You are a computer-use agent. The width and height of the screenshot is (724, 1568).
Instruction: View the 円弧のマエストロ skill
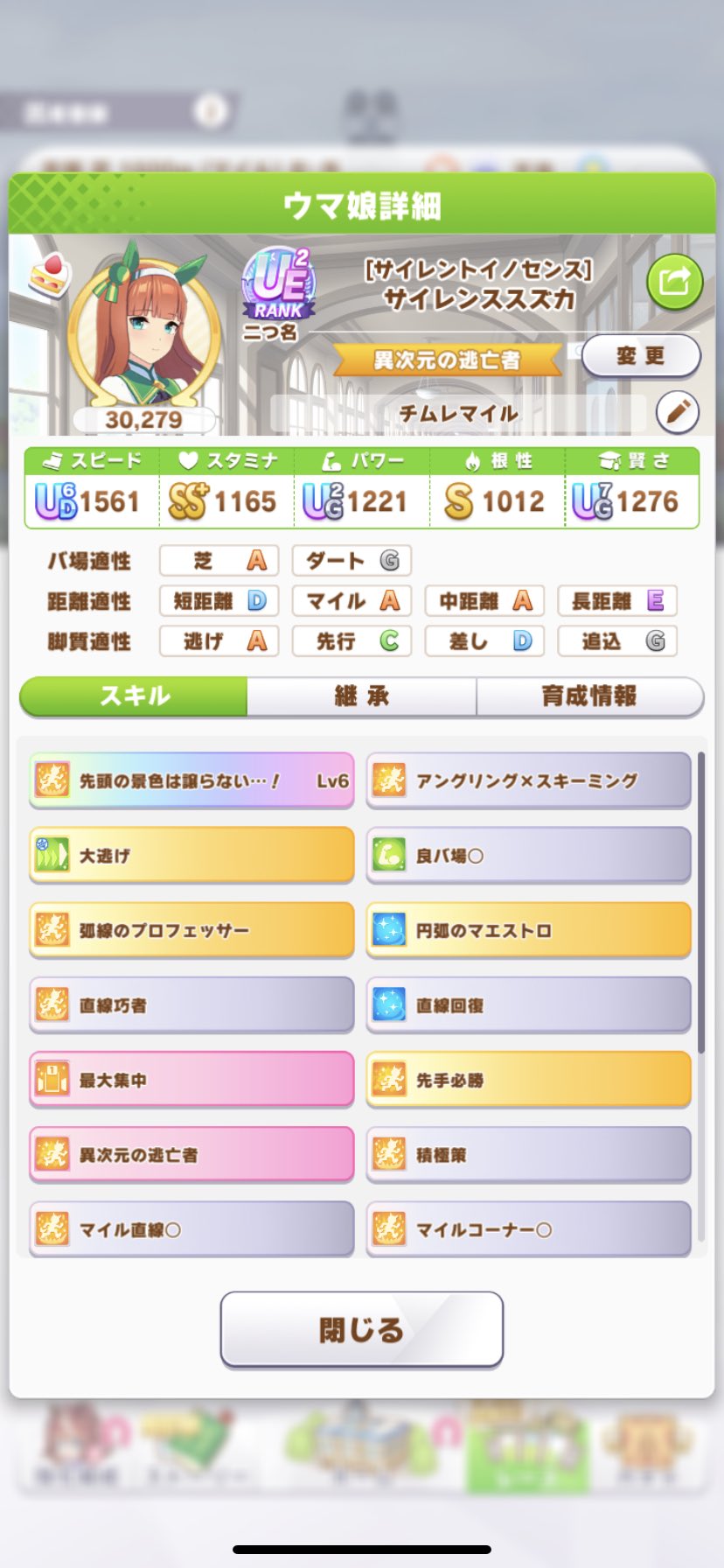tap(528, 930)
